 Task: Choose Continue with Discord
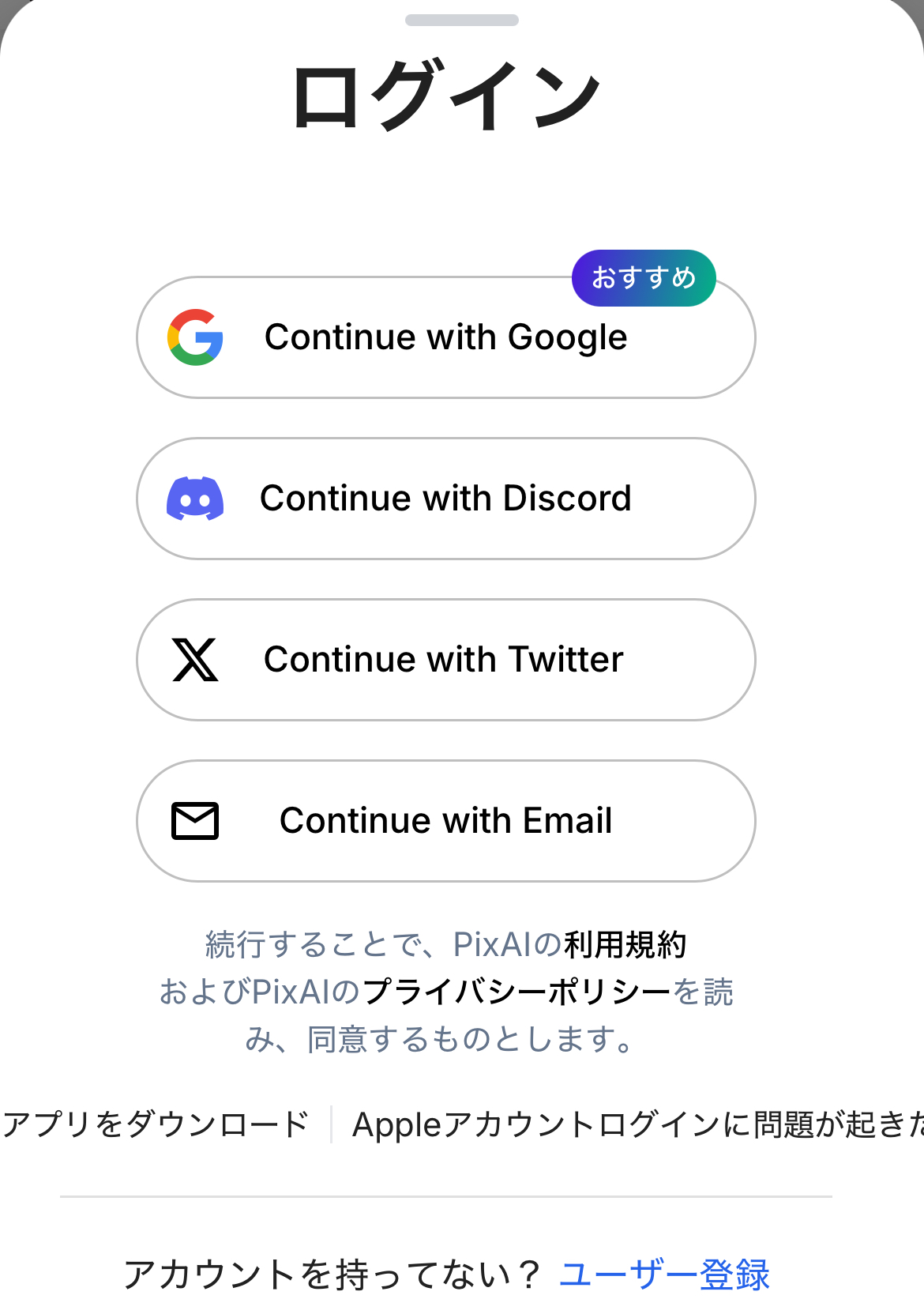(x=445, y=499)
